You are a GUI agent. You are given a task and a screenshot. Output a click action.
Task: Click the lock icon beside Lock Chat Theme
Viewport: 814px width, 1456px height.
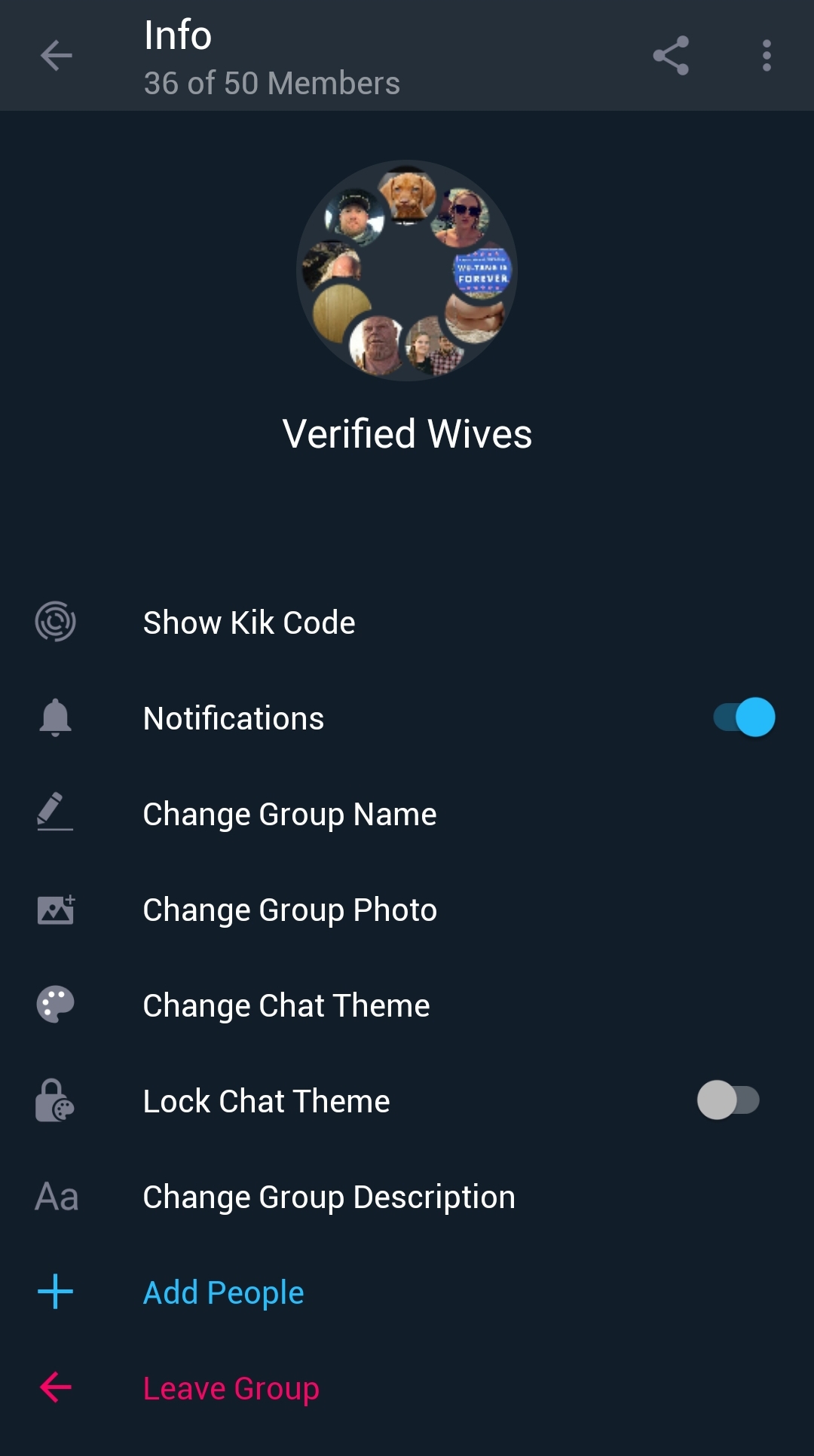click(x=53, y=1100)
